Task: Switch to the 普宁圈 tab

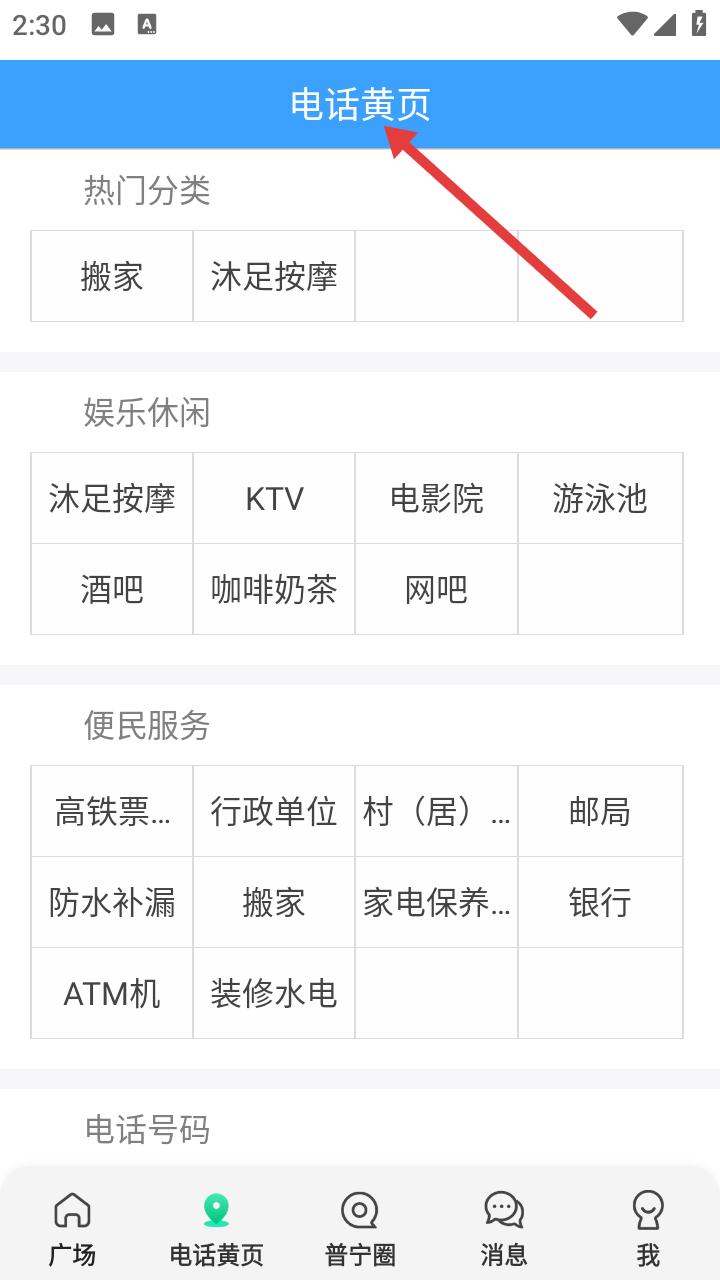Action: point(360,1228)
